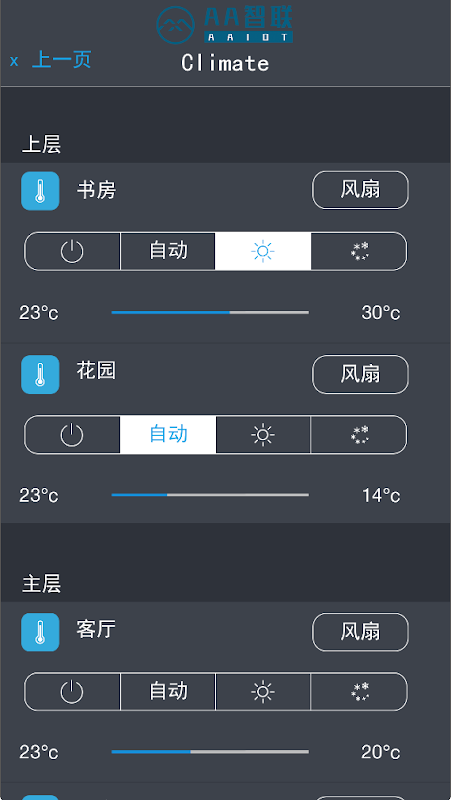
Task: Open 风扇 settings for 花园
Action: 360,374
